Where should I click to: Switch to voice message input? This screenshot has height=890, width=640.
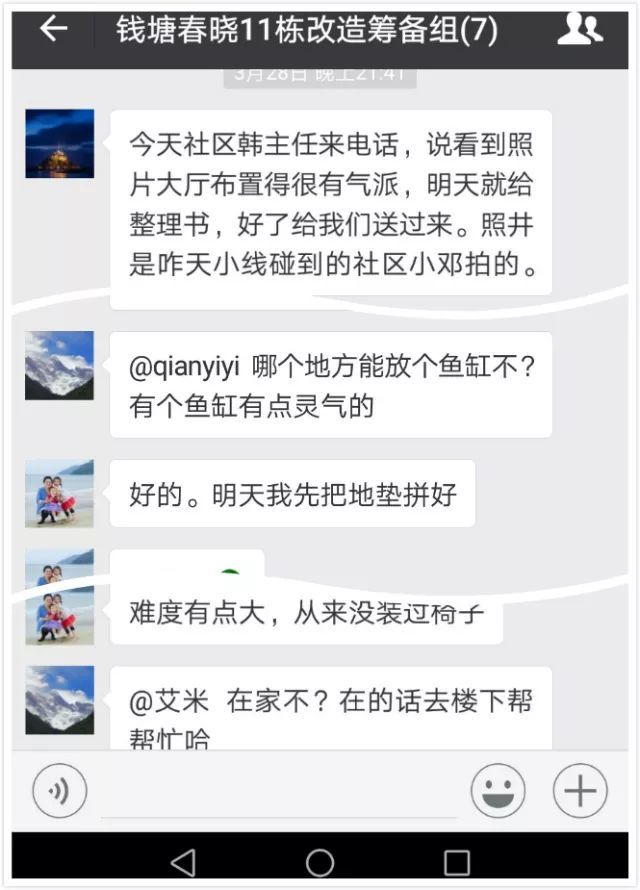point(60,792)
